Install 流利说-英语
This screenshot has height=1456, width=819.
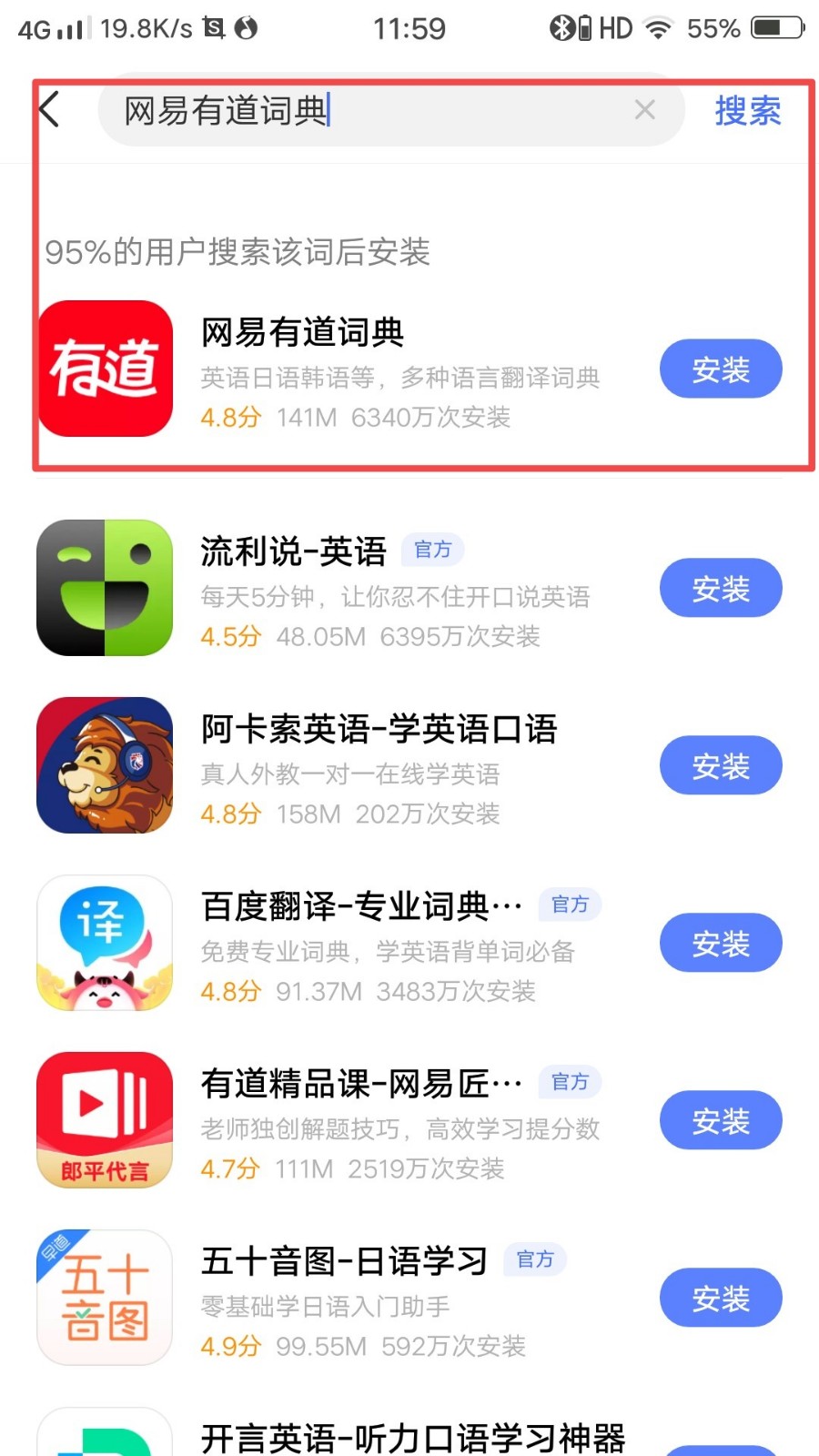pyautogui.click(x=721, y=588)
